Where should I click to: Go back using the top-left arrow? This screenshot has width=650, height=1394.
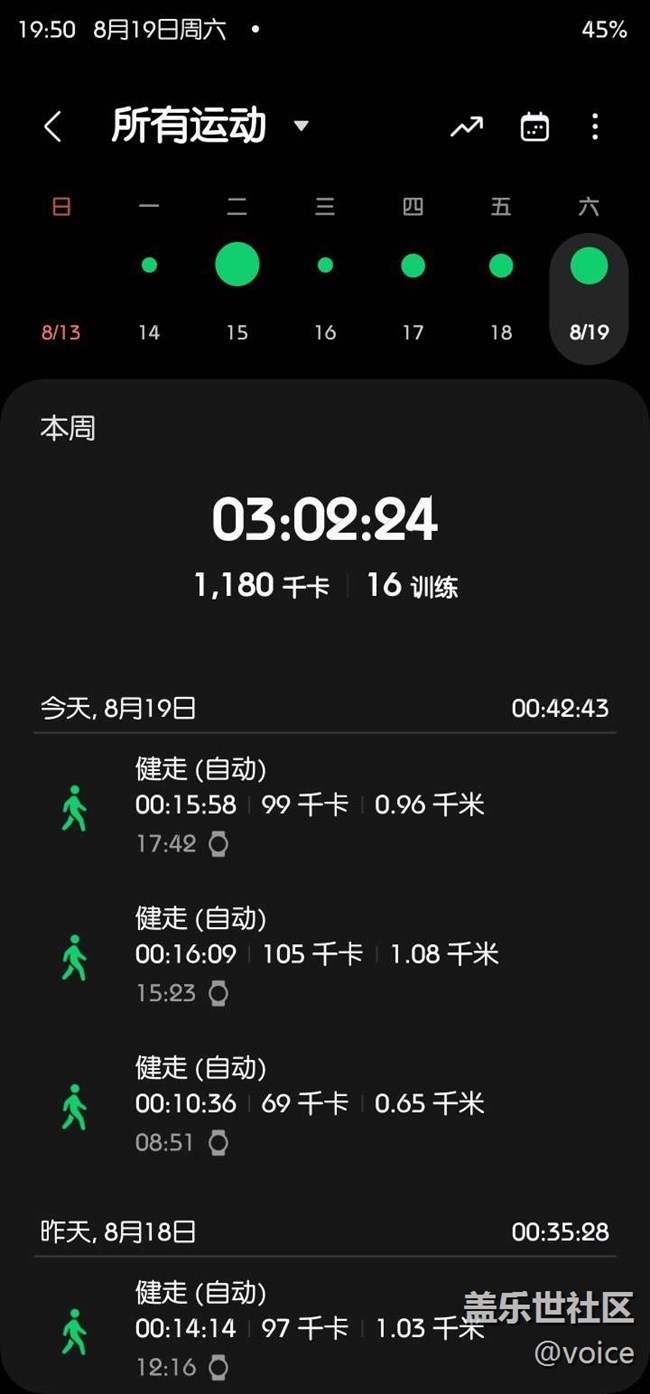point(53,127)
